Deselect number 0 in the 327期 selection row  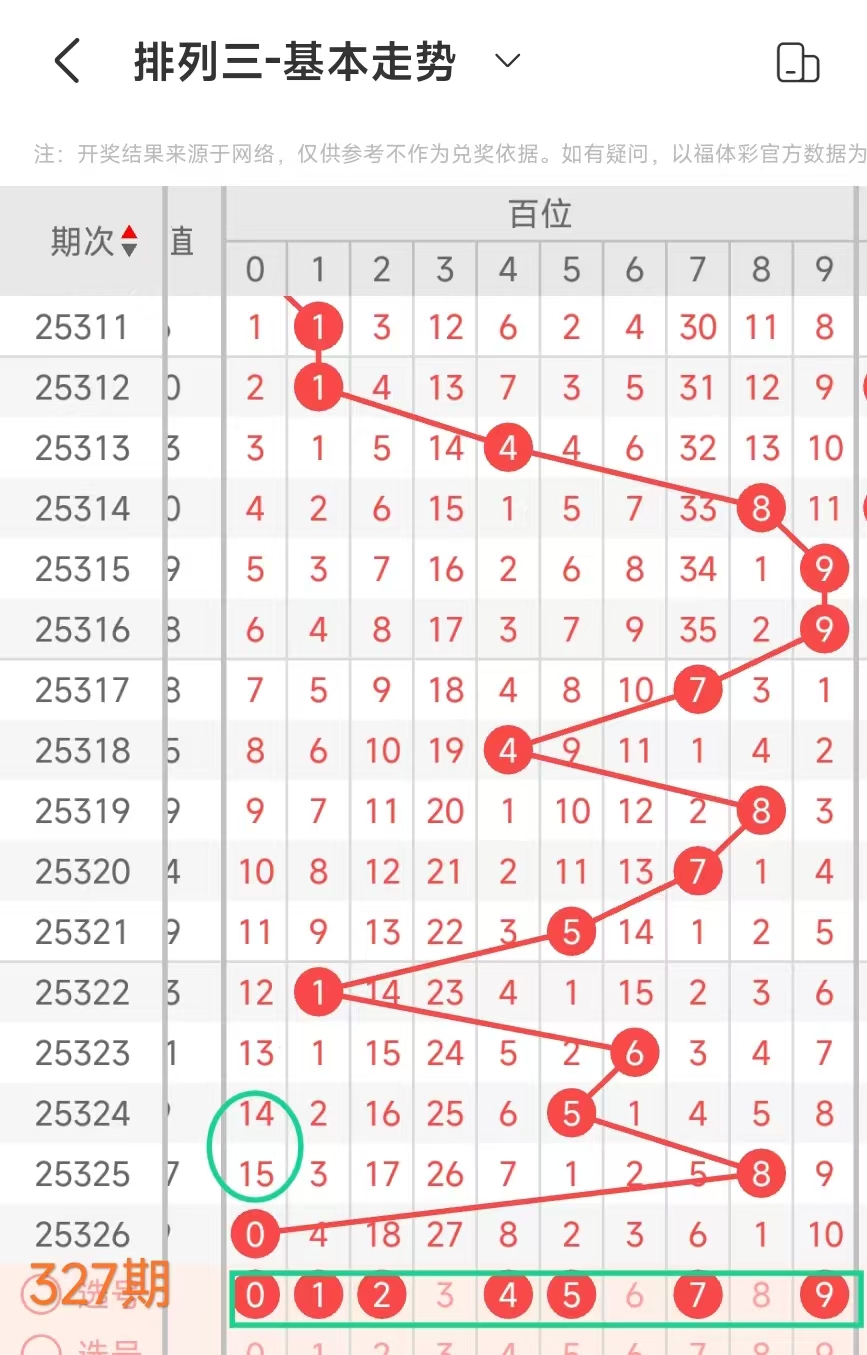[255, 1297]
